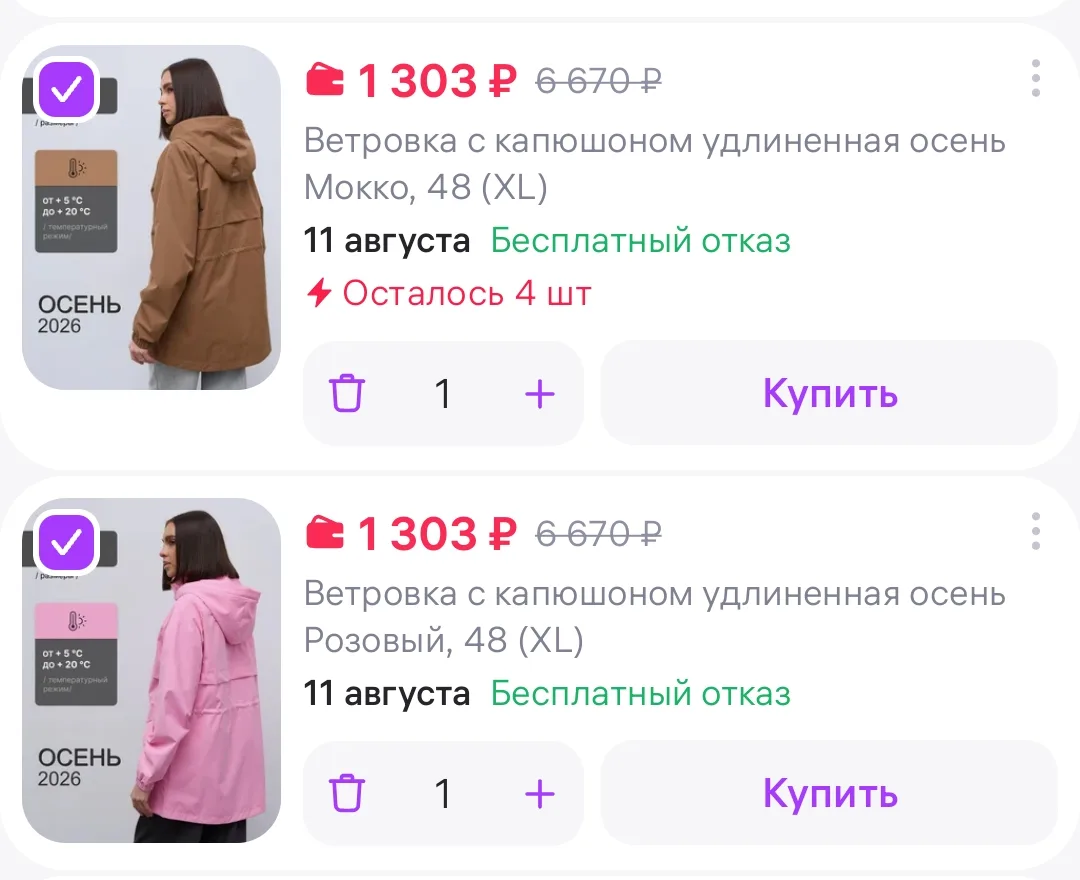The width and height of the screenshot is (1080, 880).
Task: Delete the Мокко jacket from cart
Action: pyautogui.click(x=346, y=393)
